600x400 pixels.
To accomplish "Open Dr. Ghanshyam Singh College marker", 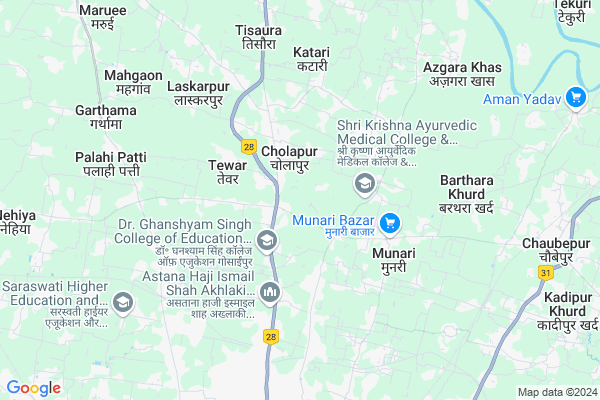I will (267, 239).
